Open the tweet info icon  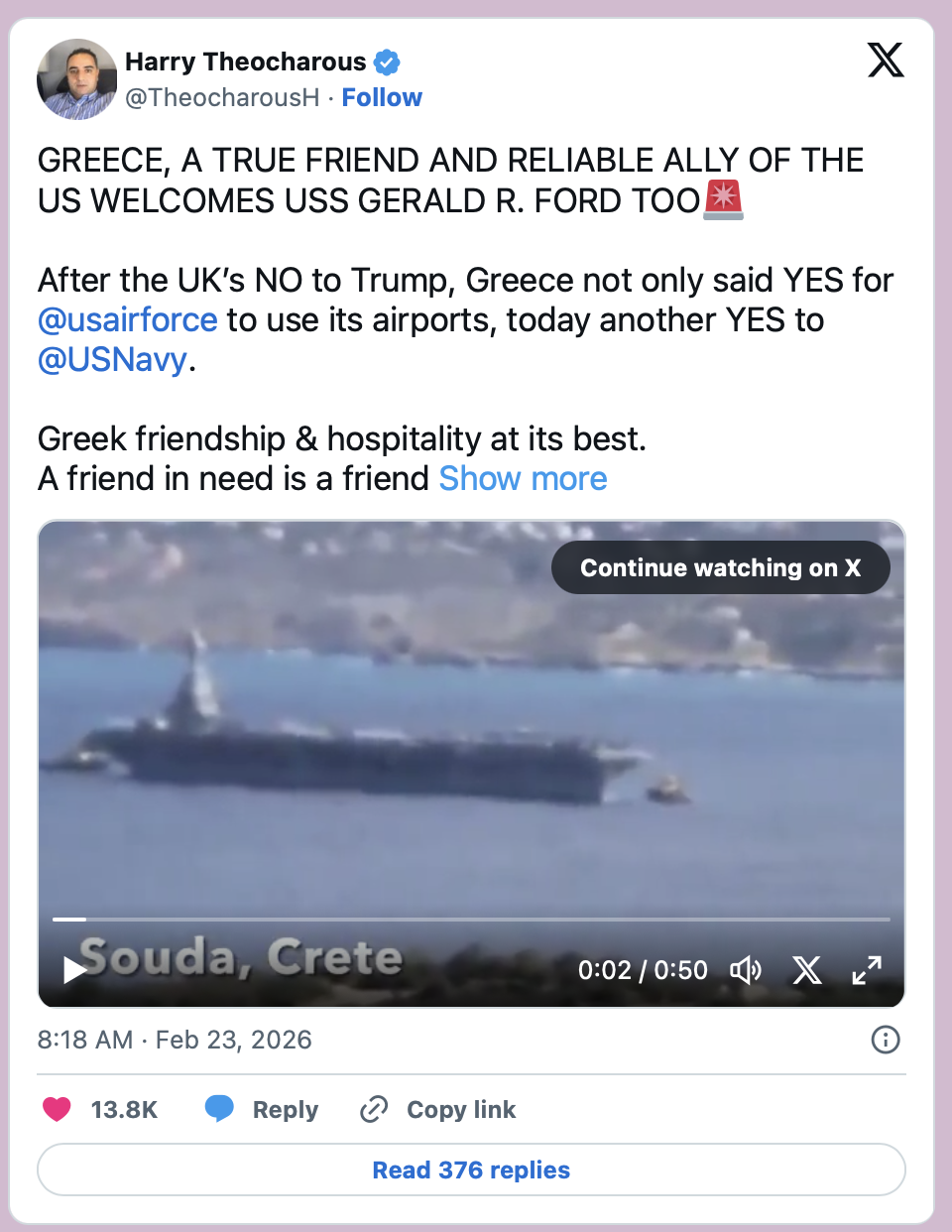(885, 1040)
